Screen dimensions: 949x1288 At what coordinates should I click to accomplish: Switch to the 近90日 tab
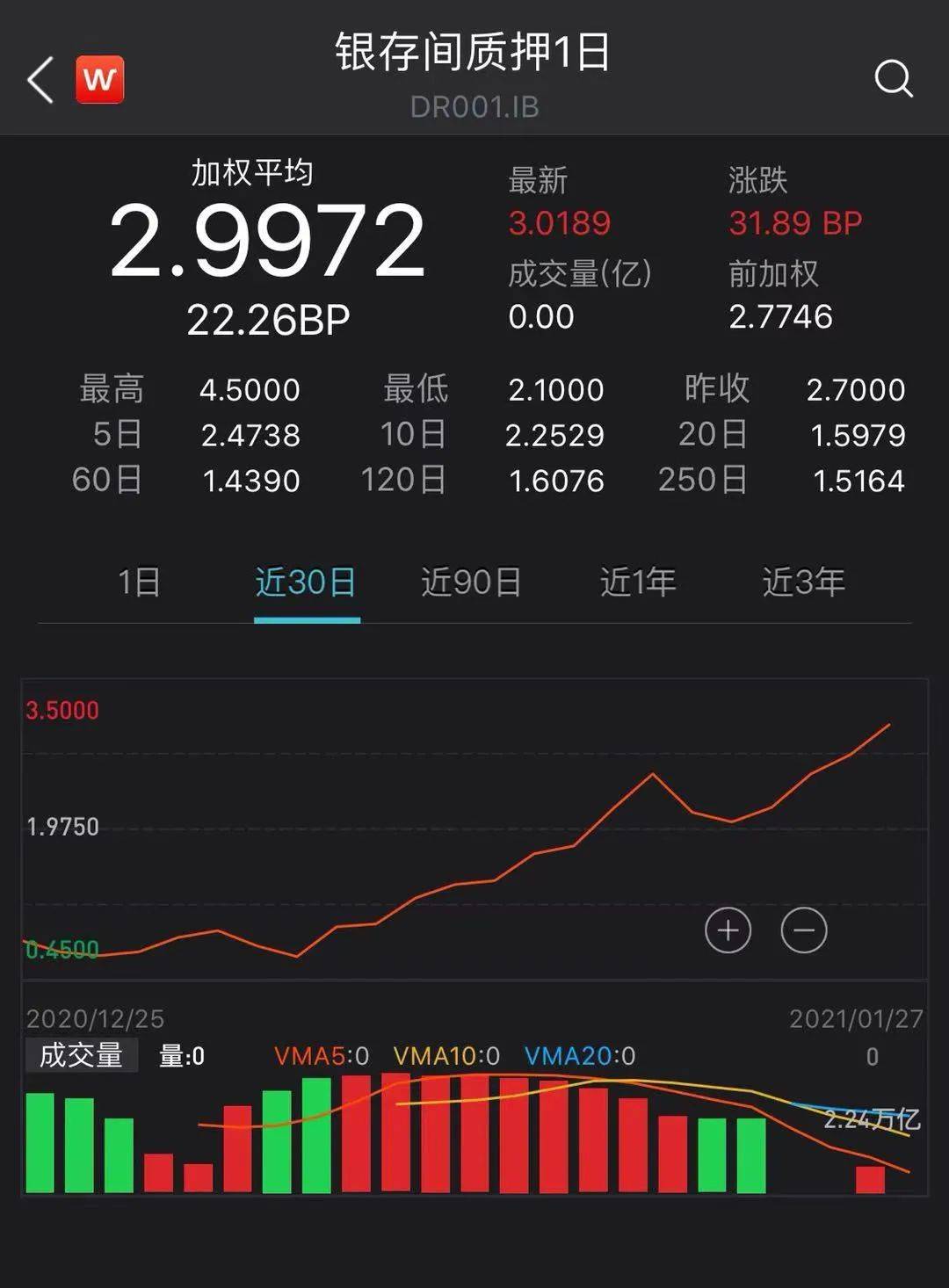click(469, 582)
